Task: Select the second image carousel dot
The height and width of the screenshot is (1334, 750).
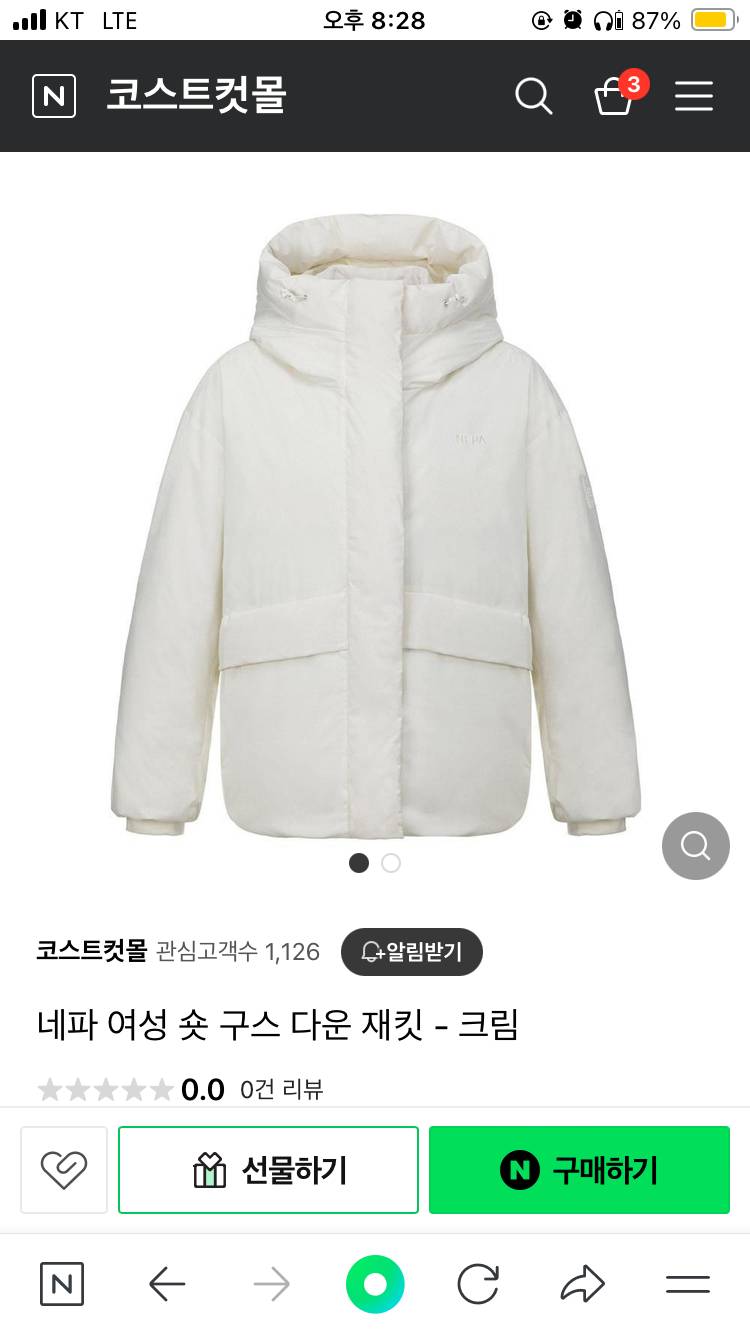Action: 390,863
